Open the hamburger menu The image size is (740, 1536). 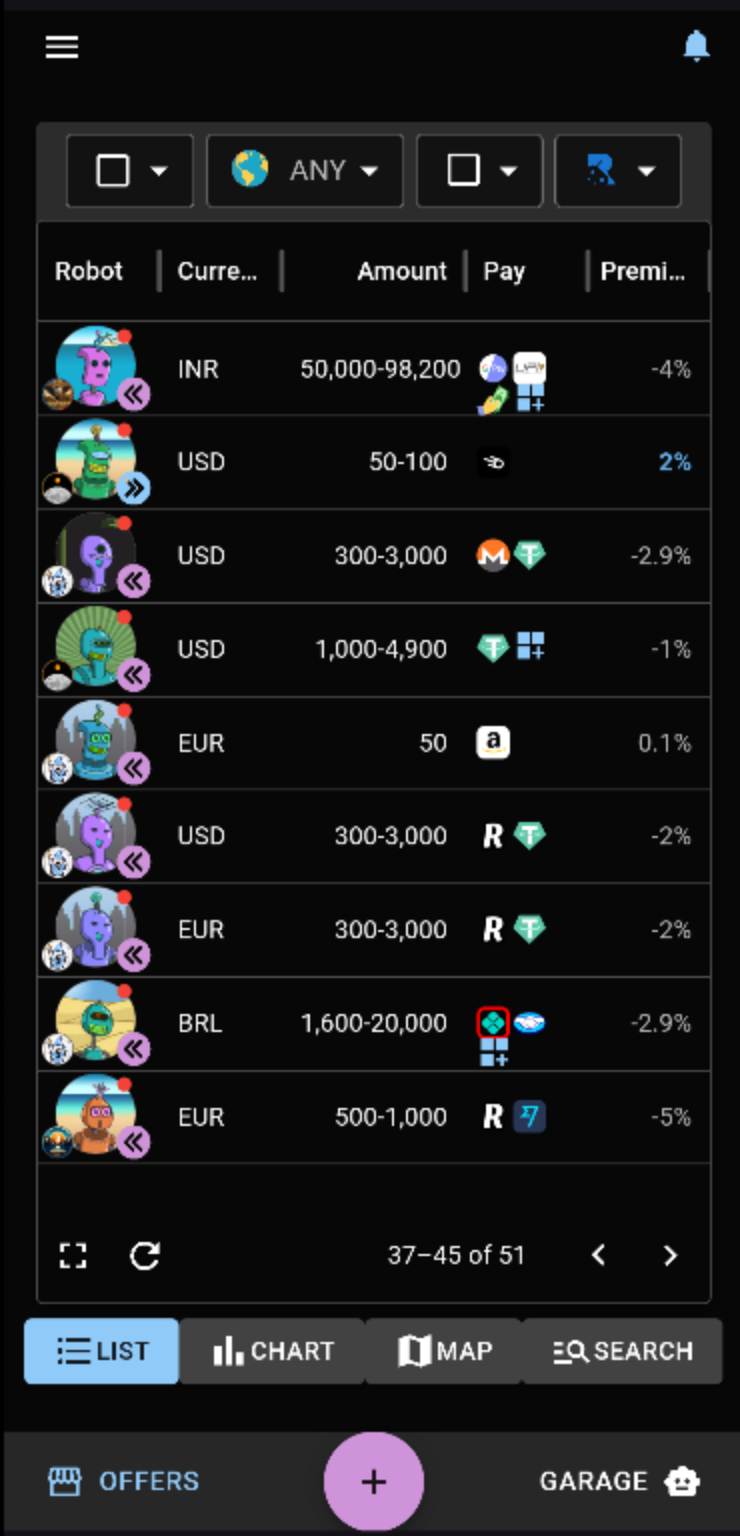(x=62, y=47)
